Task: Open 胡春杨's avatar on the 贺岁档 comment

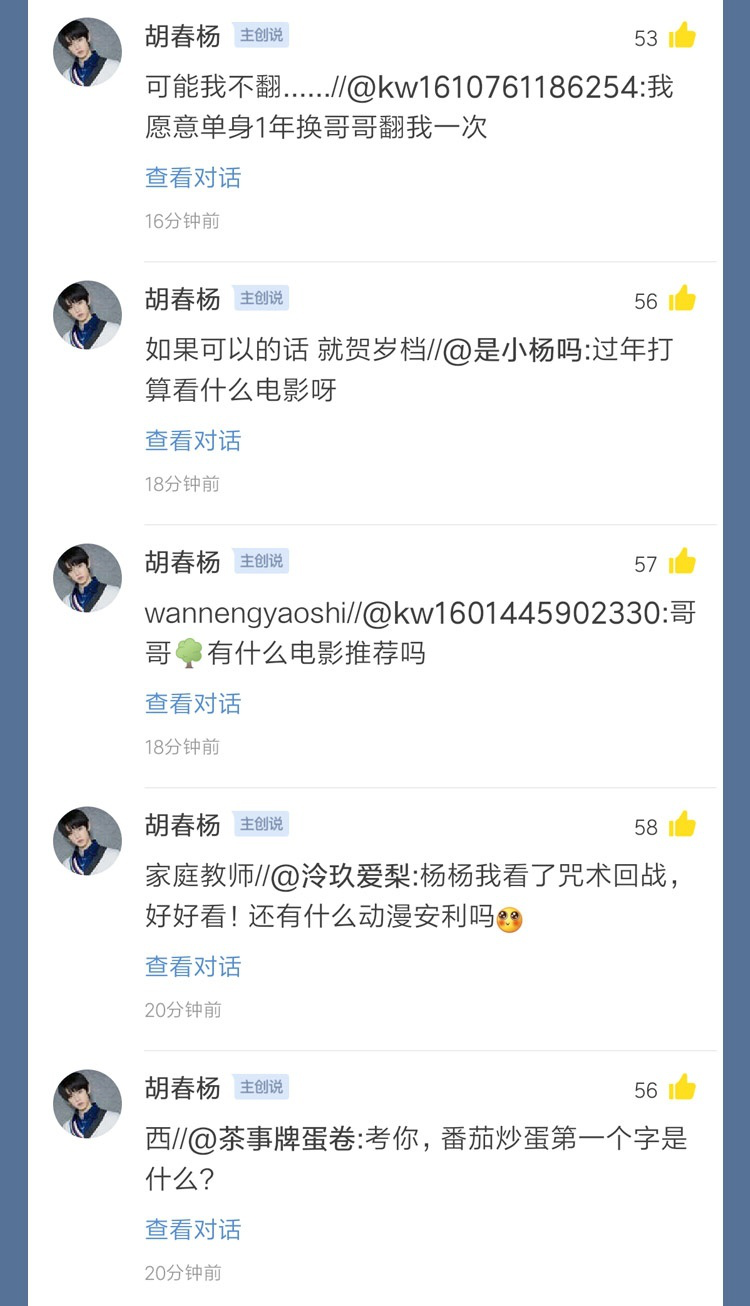Action: click(87, 315)
